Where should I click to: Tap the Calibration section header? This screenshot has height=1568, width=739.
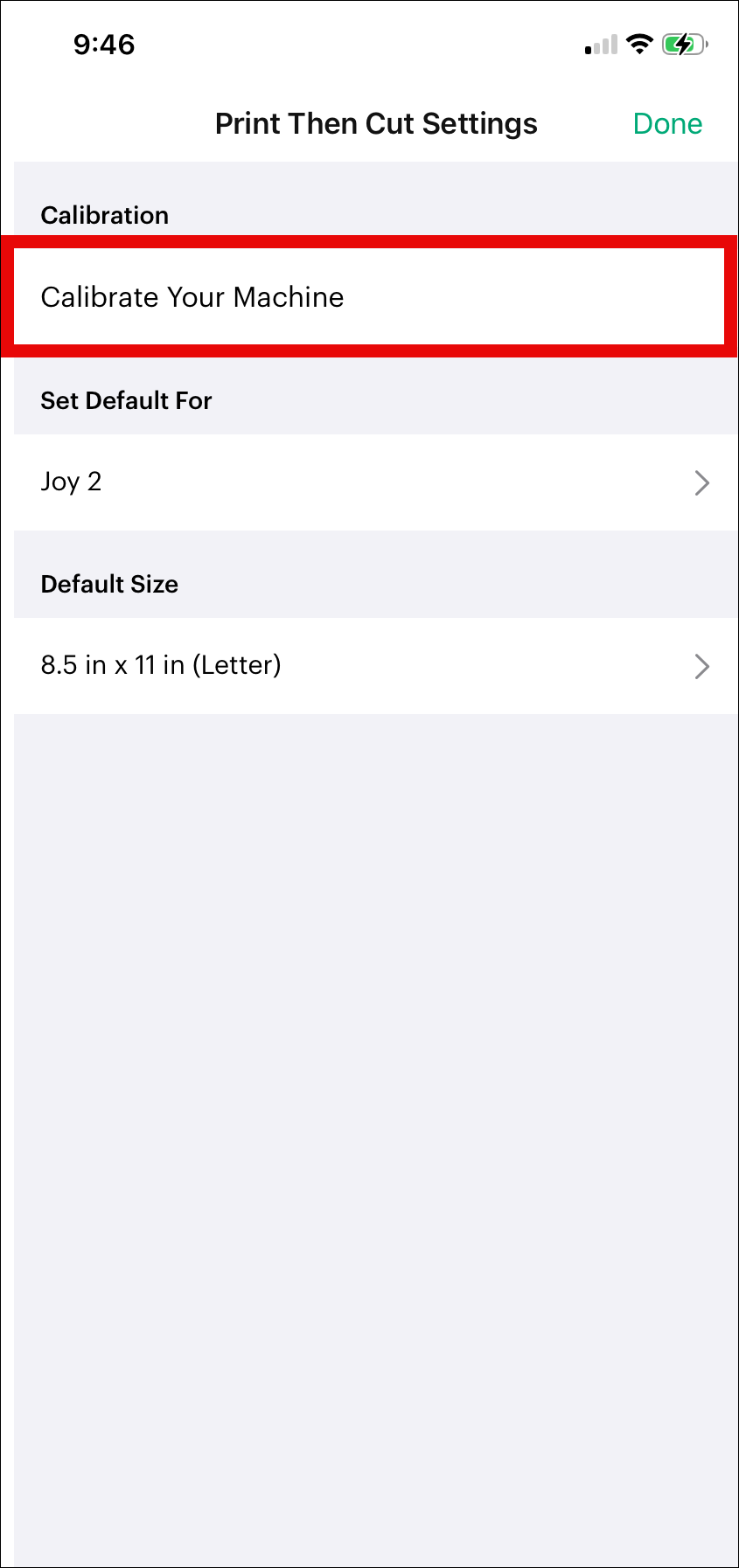point(104,215)
